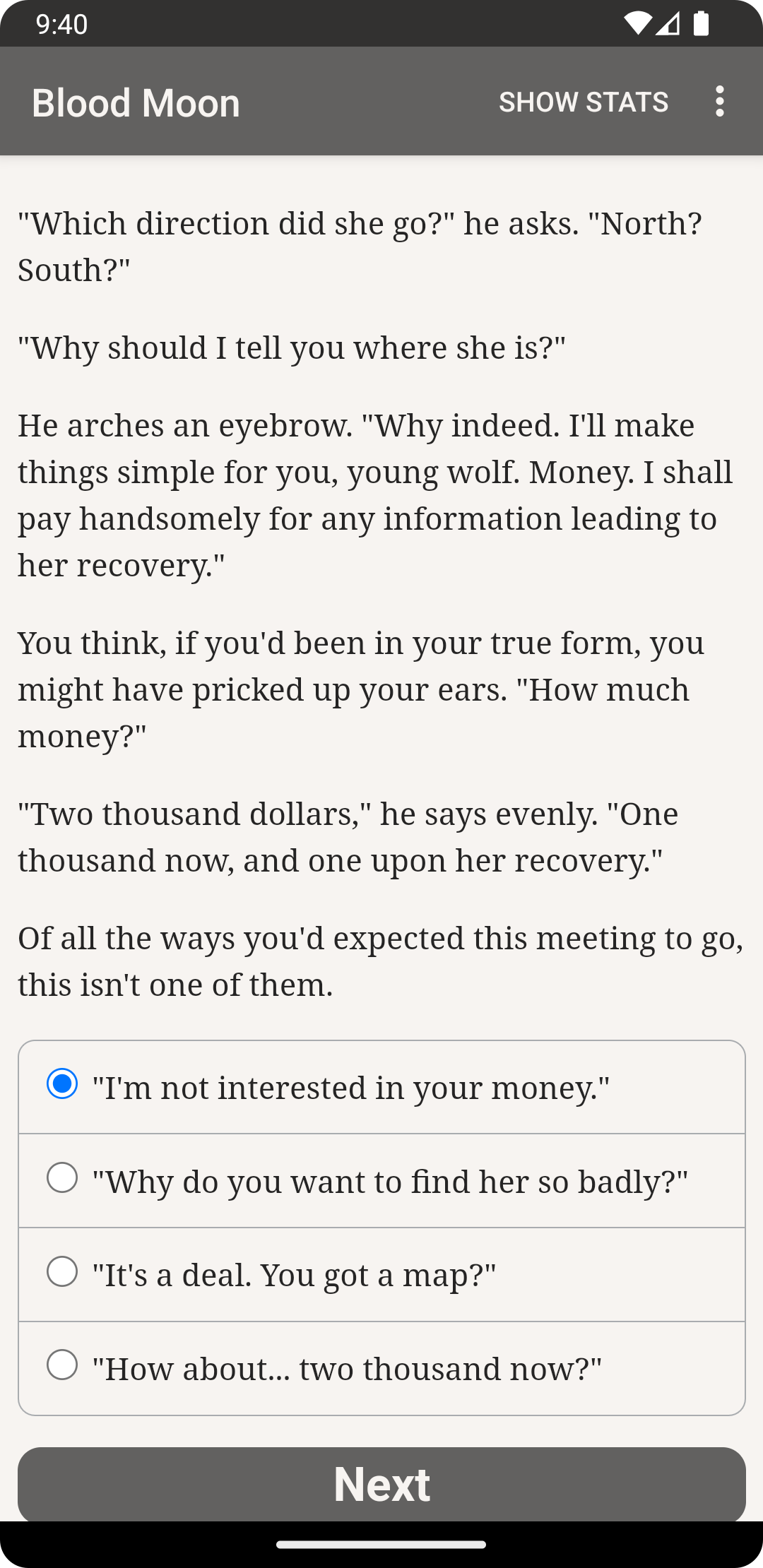Open the overflow menu
This screenshot has width=763, height=1568.
(719, 102)
